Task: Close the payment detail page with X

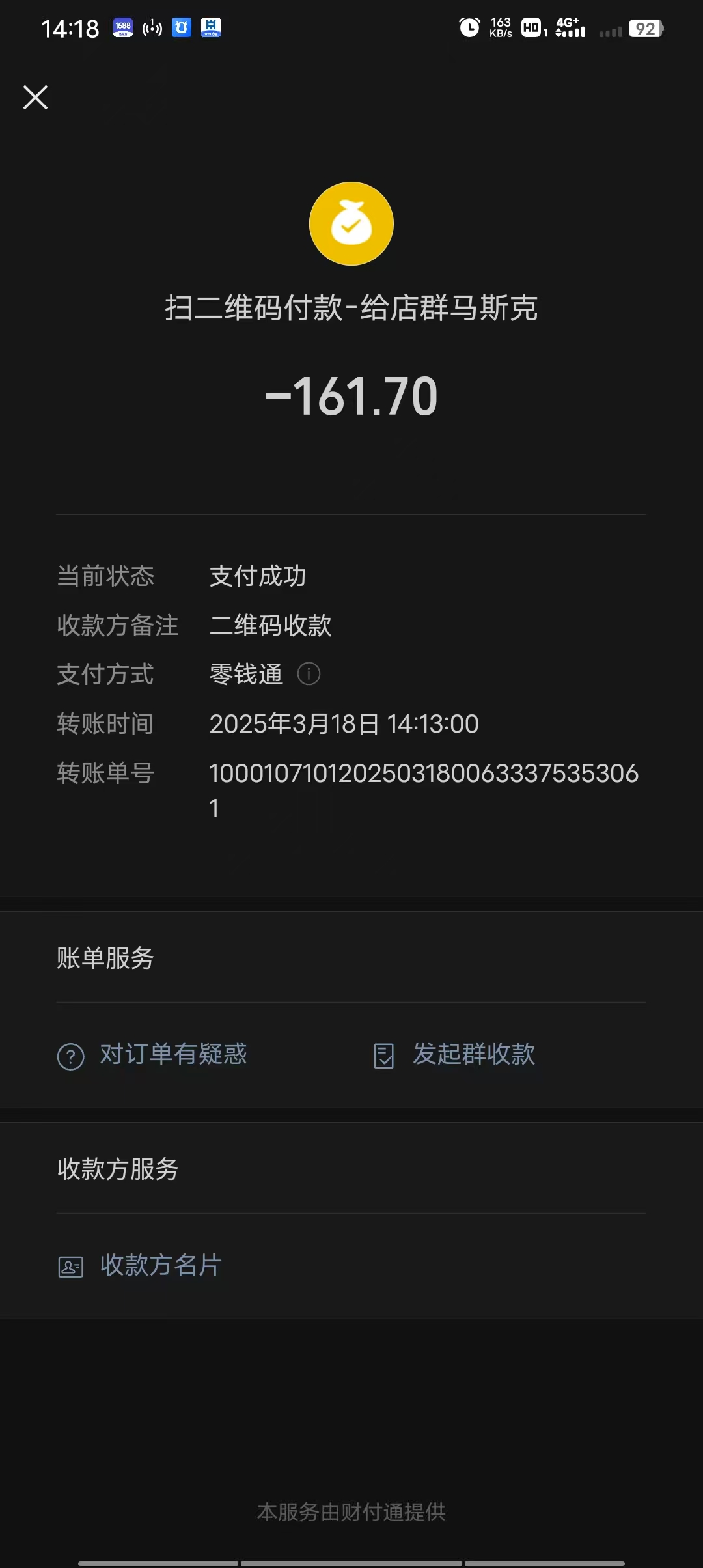Action: [x=35, y=98]
